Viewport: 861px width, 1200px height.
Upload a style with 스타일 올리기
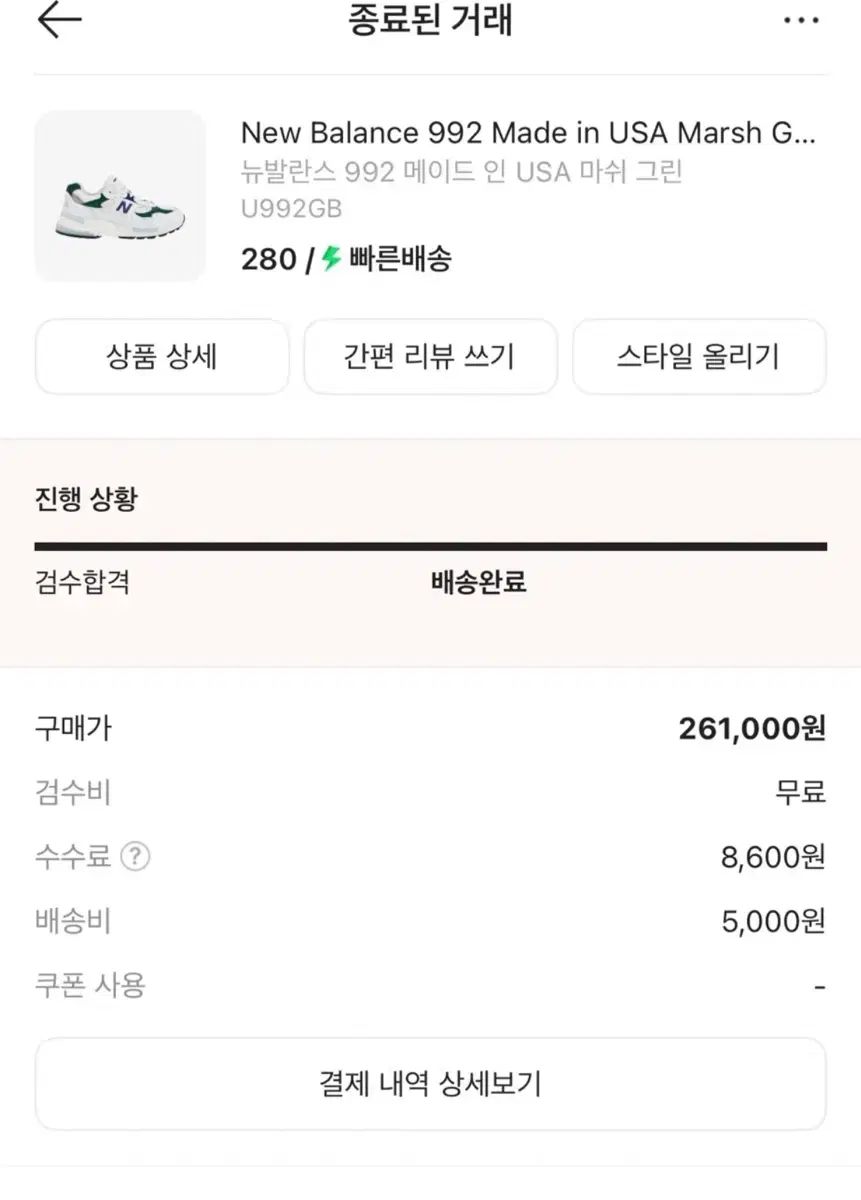[699, 357]
